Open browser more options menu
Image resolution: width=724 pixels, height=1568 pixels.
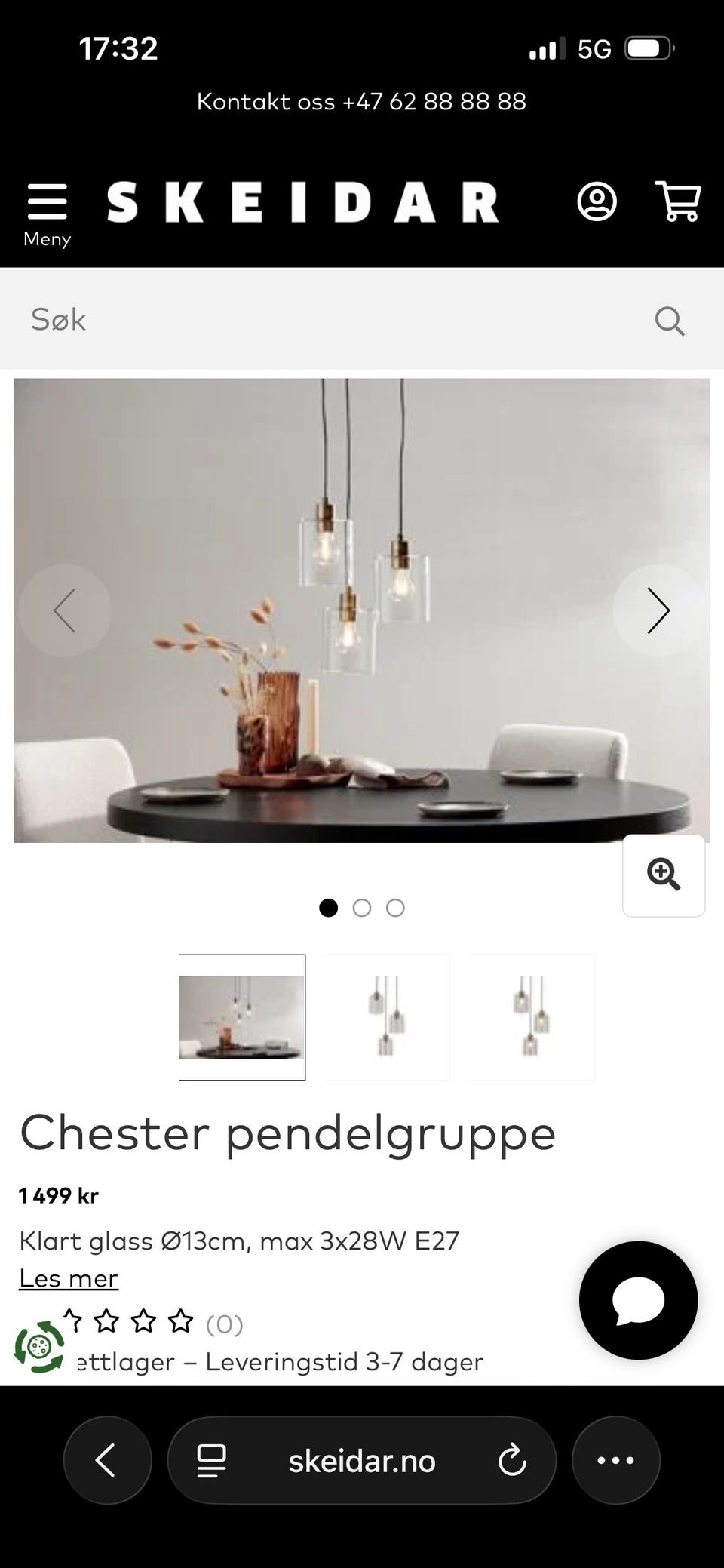tap(615, 1460)
